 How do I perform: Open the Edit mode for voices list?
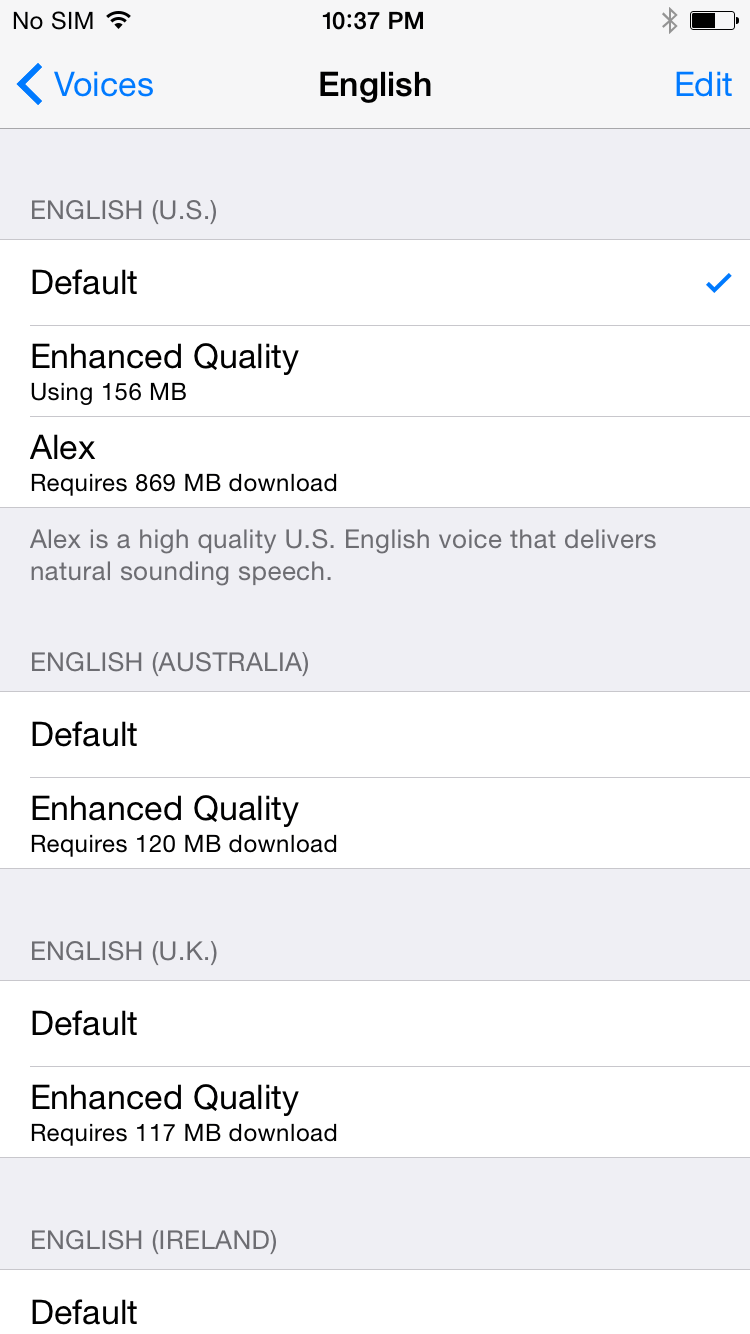703,84
